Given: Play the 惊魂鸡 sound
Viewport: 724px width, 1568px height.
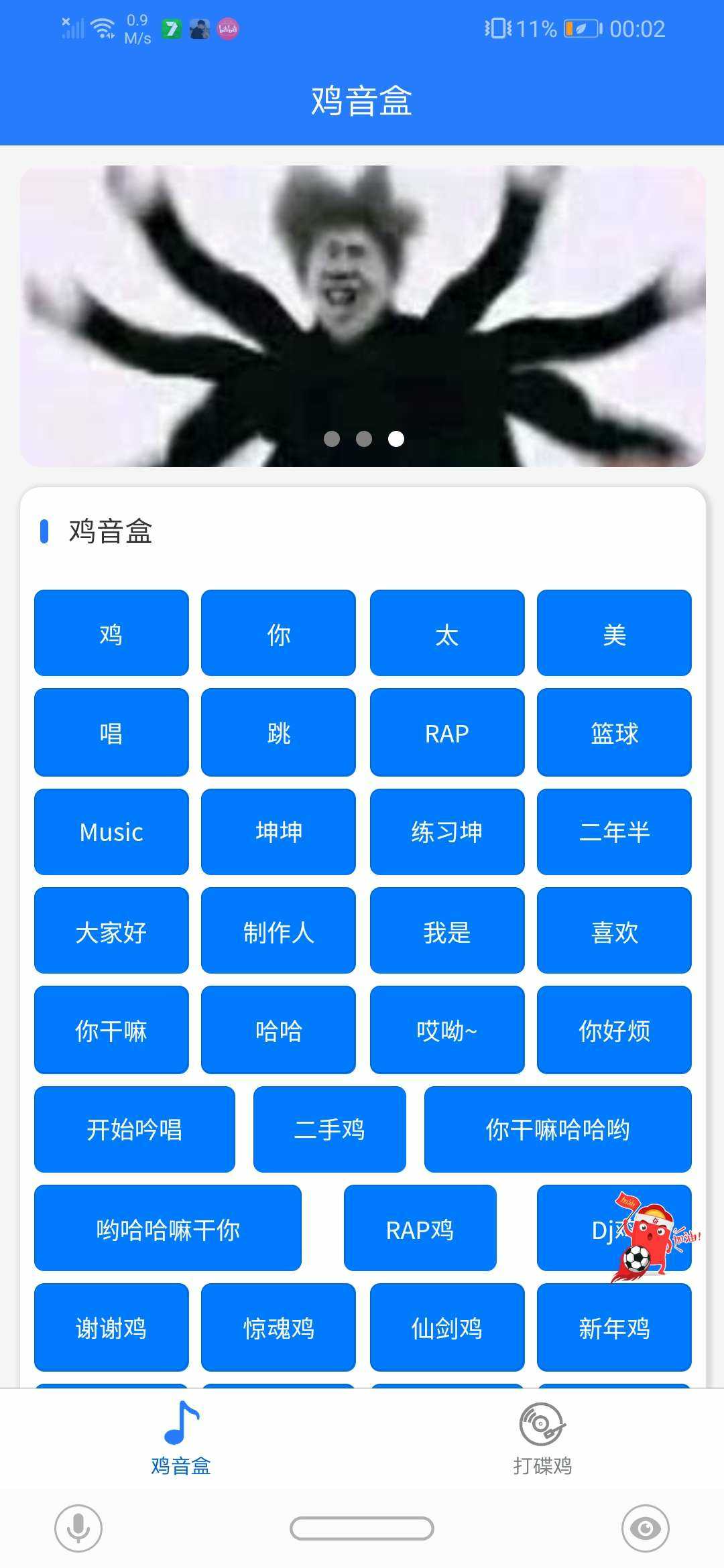Looking at the screenshot, I should coord(278,1327).
